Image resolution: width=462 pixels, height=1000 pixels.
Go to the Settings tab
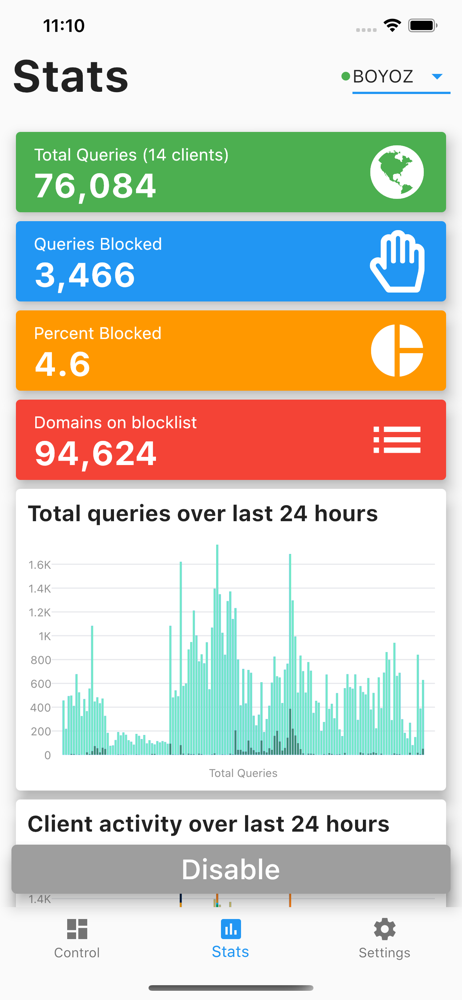coord(384,938)
